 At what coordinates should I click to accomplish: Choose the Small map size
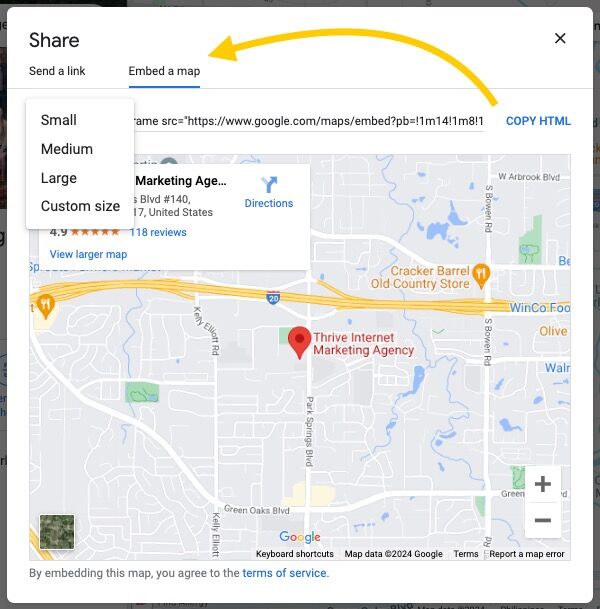coord(59,120)
